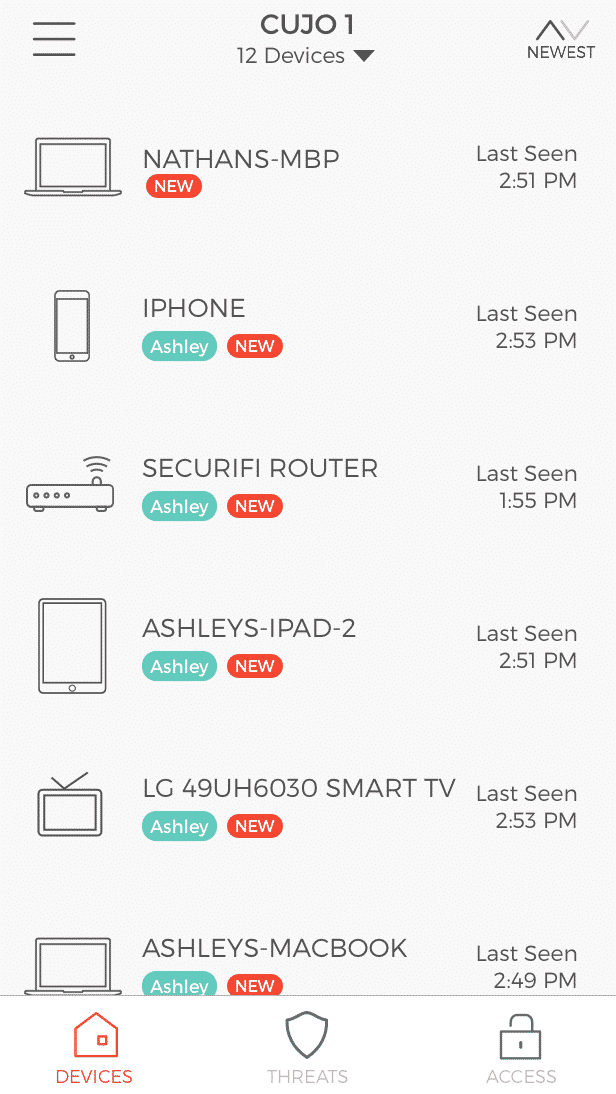Switch to the Access tab
Image resolution: width=616 pixels, height=1094 pixels.
pos(521,1048)
